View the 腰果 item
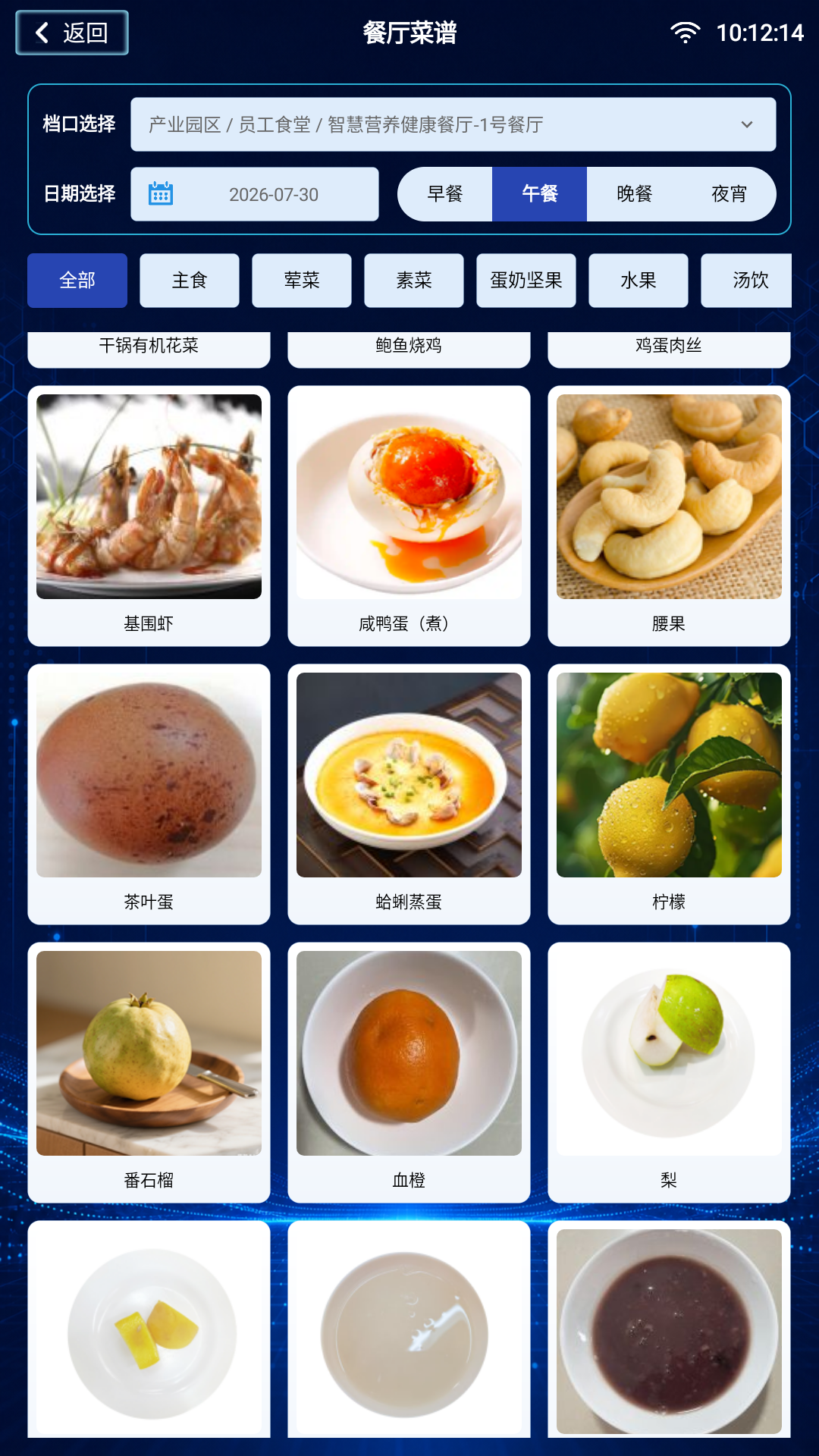Screen dimensions: 819x1456 pos(669,516)
